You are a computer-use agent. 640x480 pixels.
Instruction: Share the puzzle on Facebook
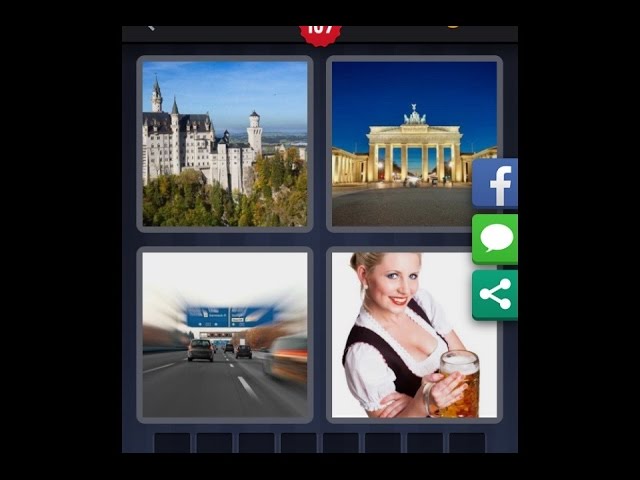(x=496, y=184)
